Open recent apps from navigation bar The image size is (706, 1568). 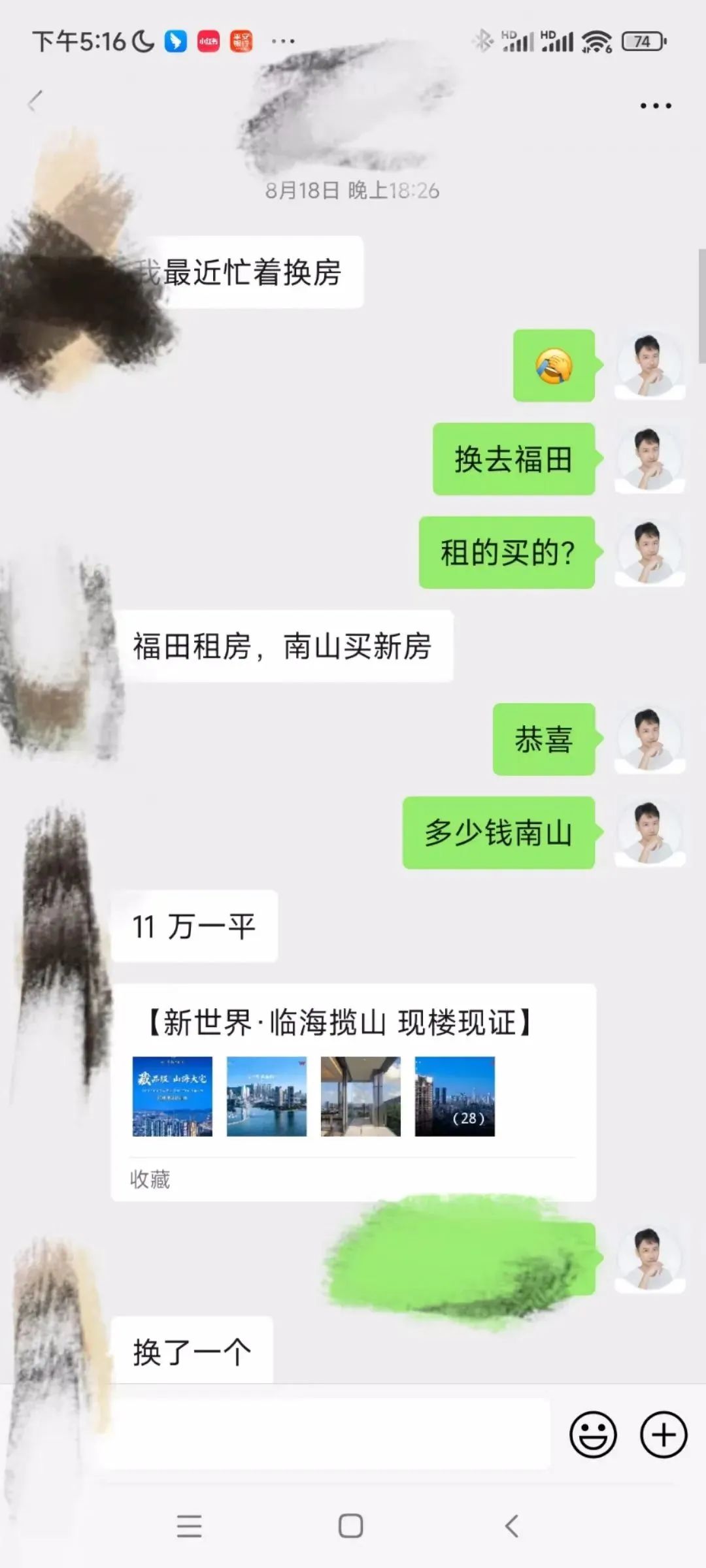click(x=190, y=1526)
